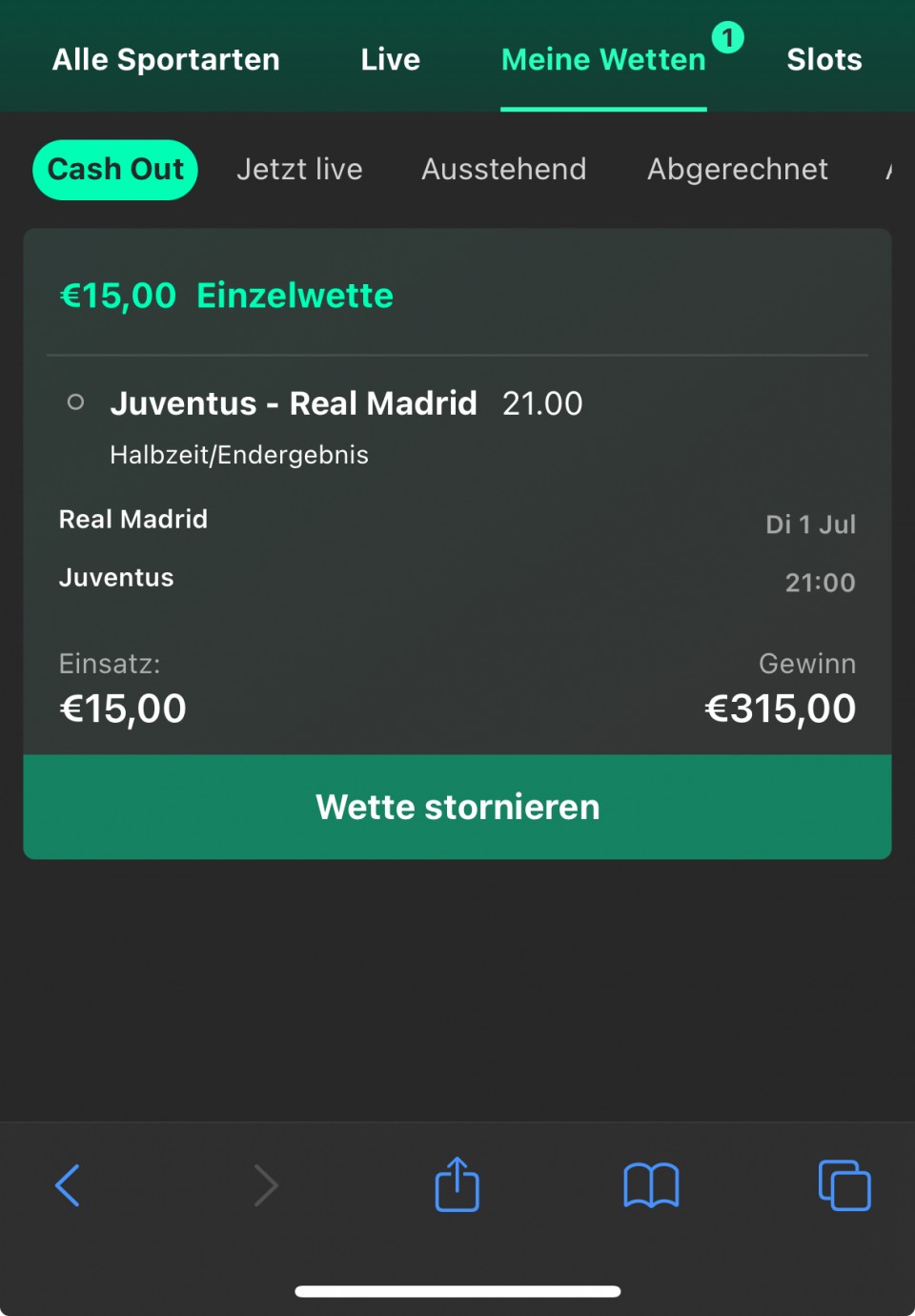
Task: Show Jetzt live bets
Action: tap(299, 170)
